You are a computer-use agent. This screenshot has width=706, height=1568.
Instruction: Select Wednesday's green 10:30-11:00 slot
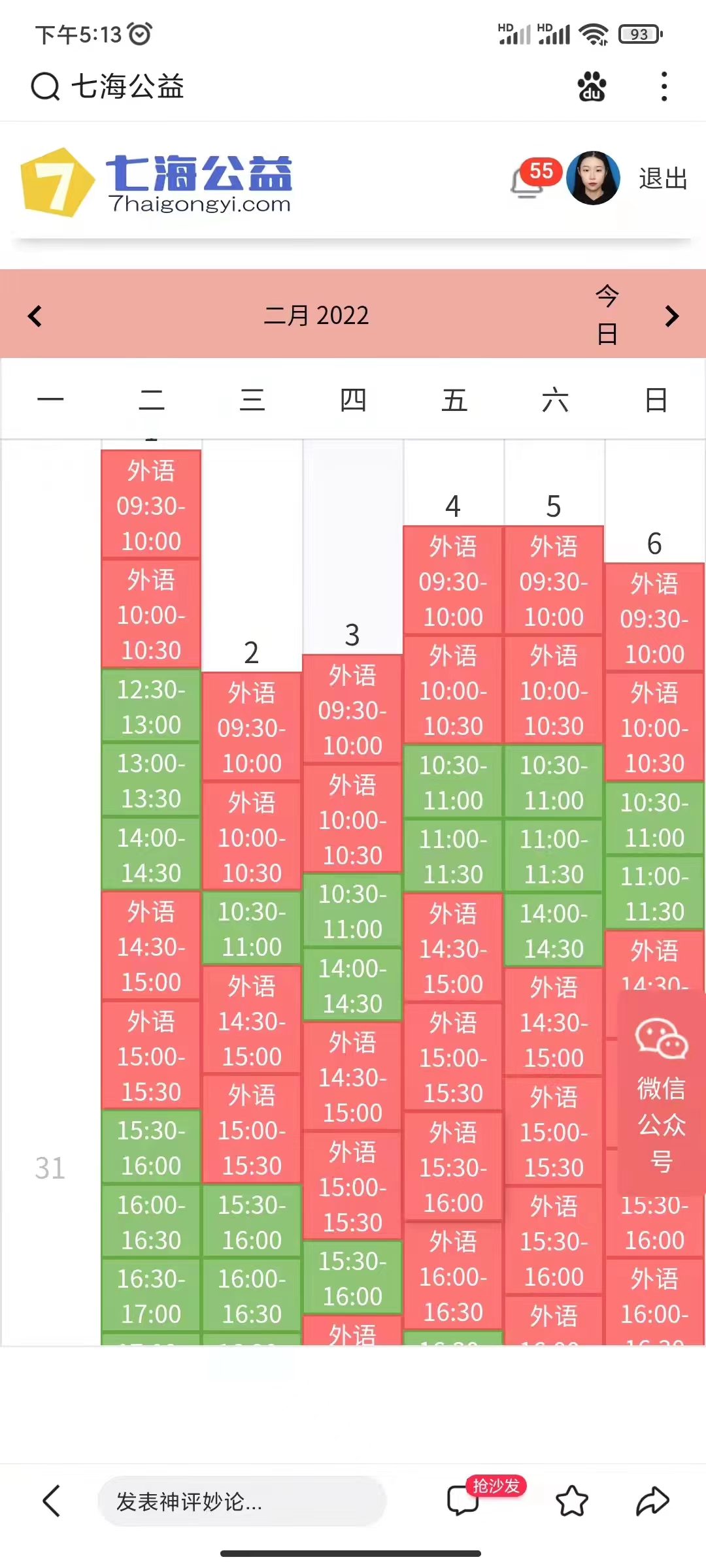pos(252,928)
